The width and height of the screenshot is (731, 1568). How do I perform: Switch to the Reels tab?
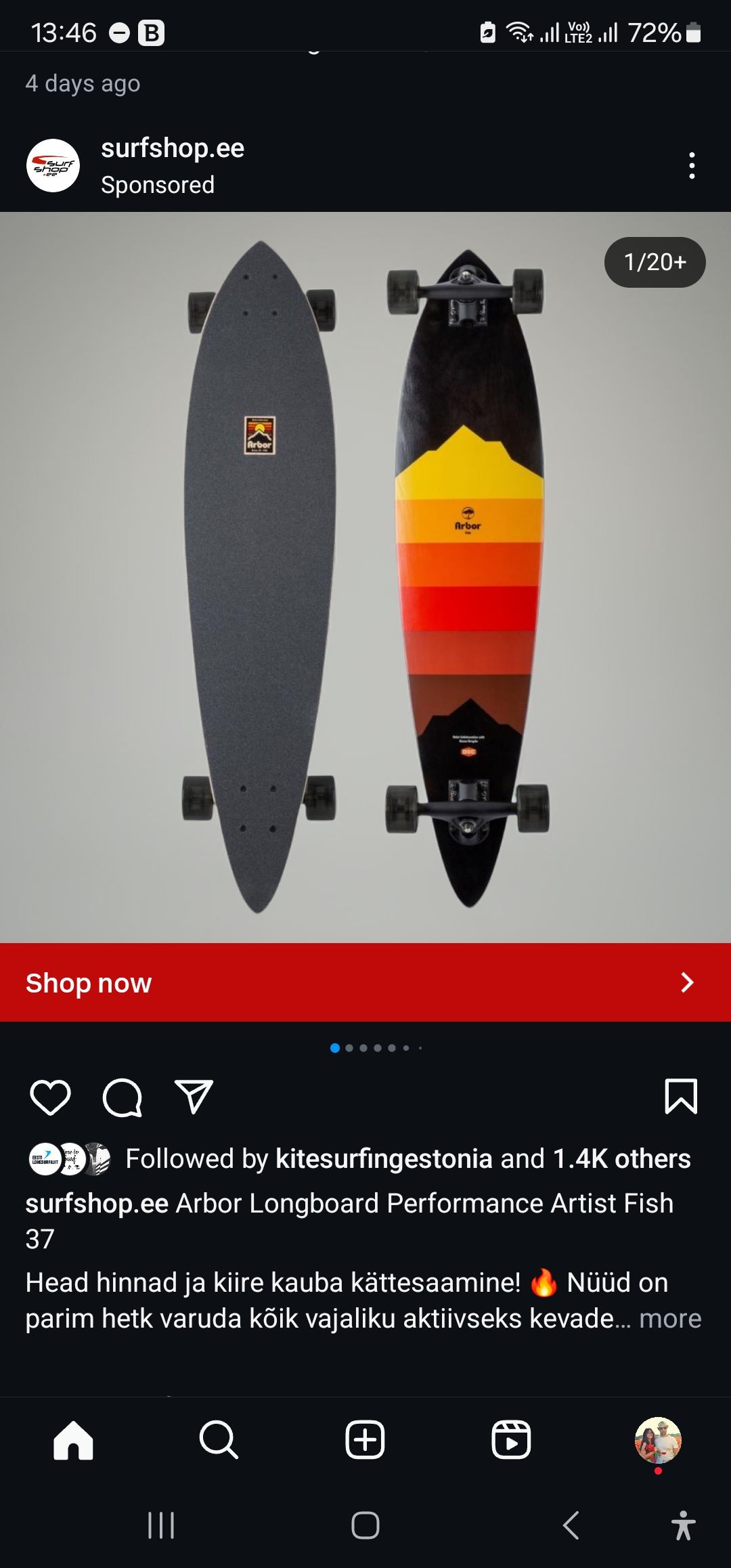(511, 1440)
